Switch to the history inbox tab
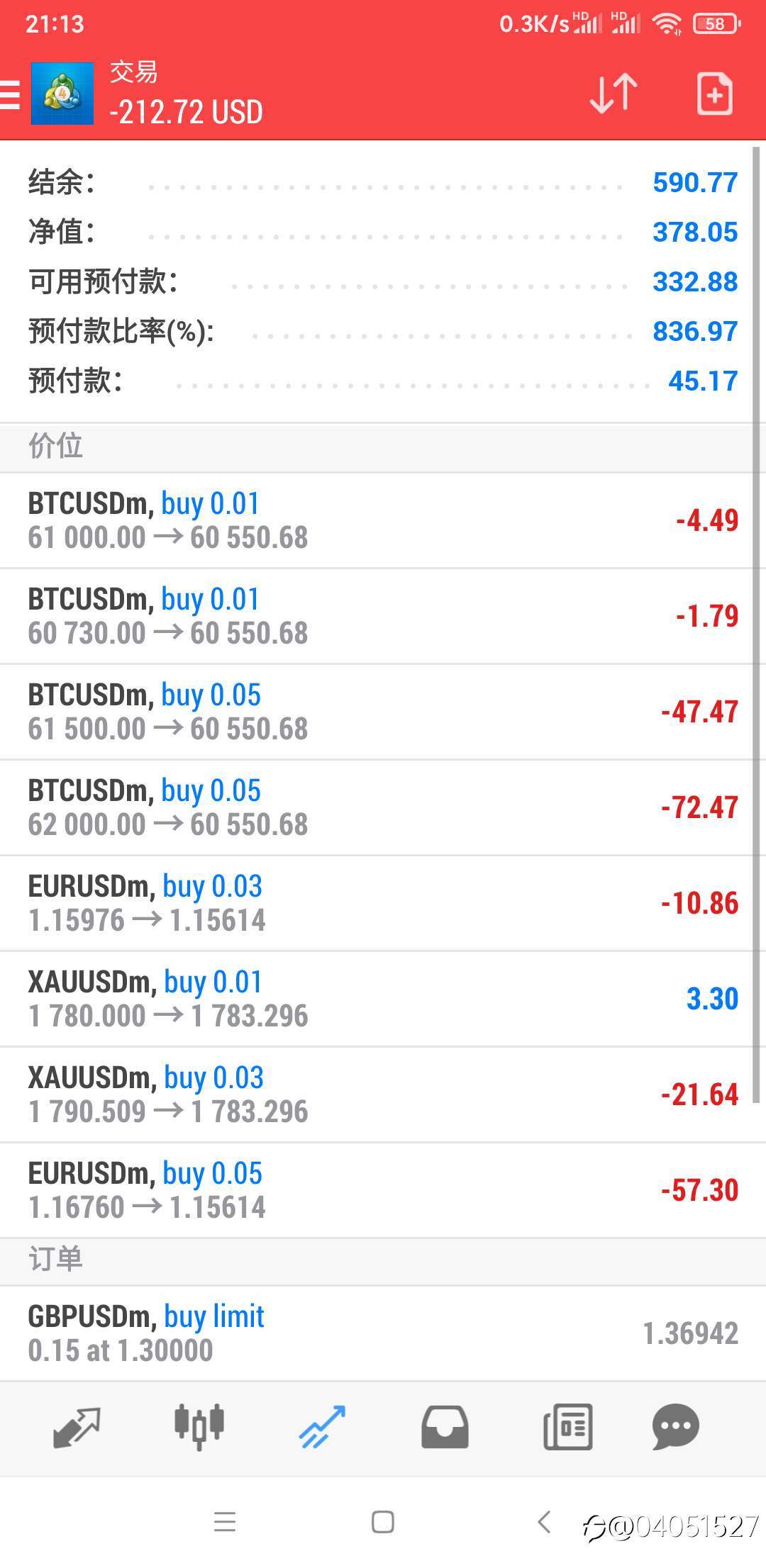The height and width of the screenshot is (1568, 766). tap(445, 1426)
